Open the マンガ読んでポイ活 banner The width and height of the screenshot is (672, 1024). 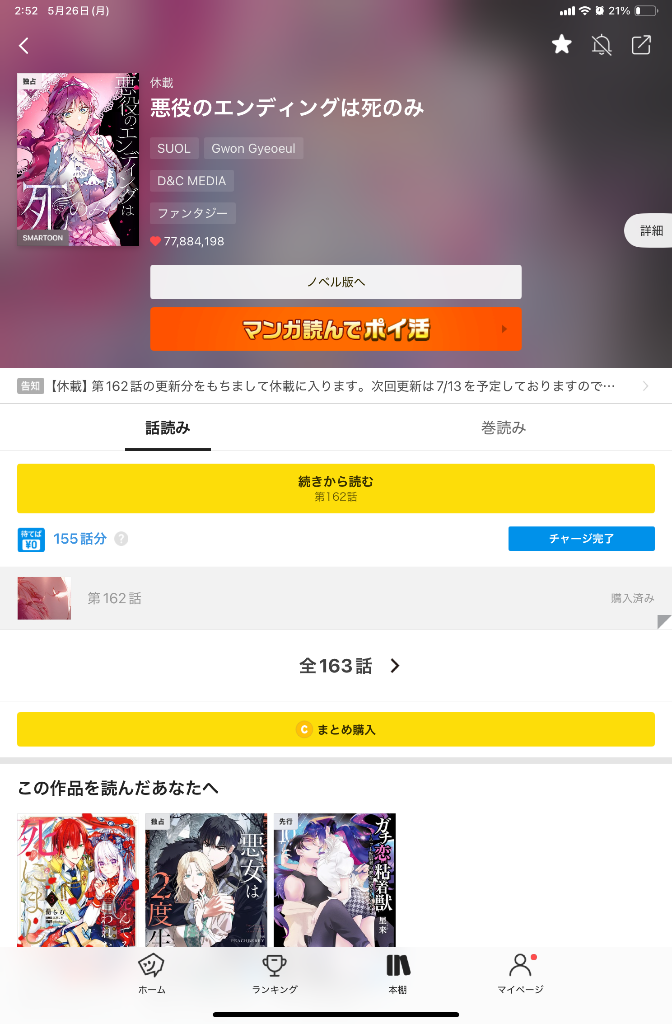tap(335, 329)
